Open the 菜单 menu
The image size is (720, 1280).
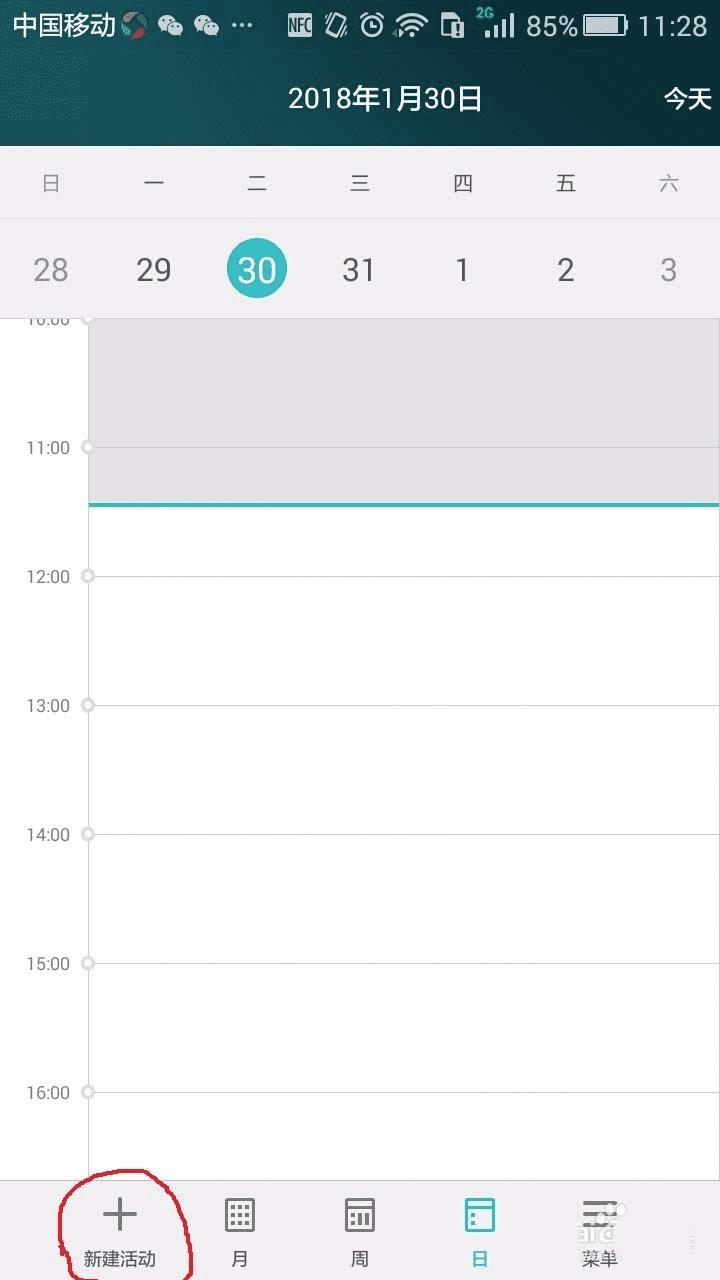tap(599, 1230)
